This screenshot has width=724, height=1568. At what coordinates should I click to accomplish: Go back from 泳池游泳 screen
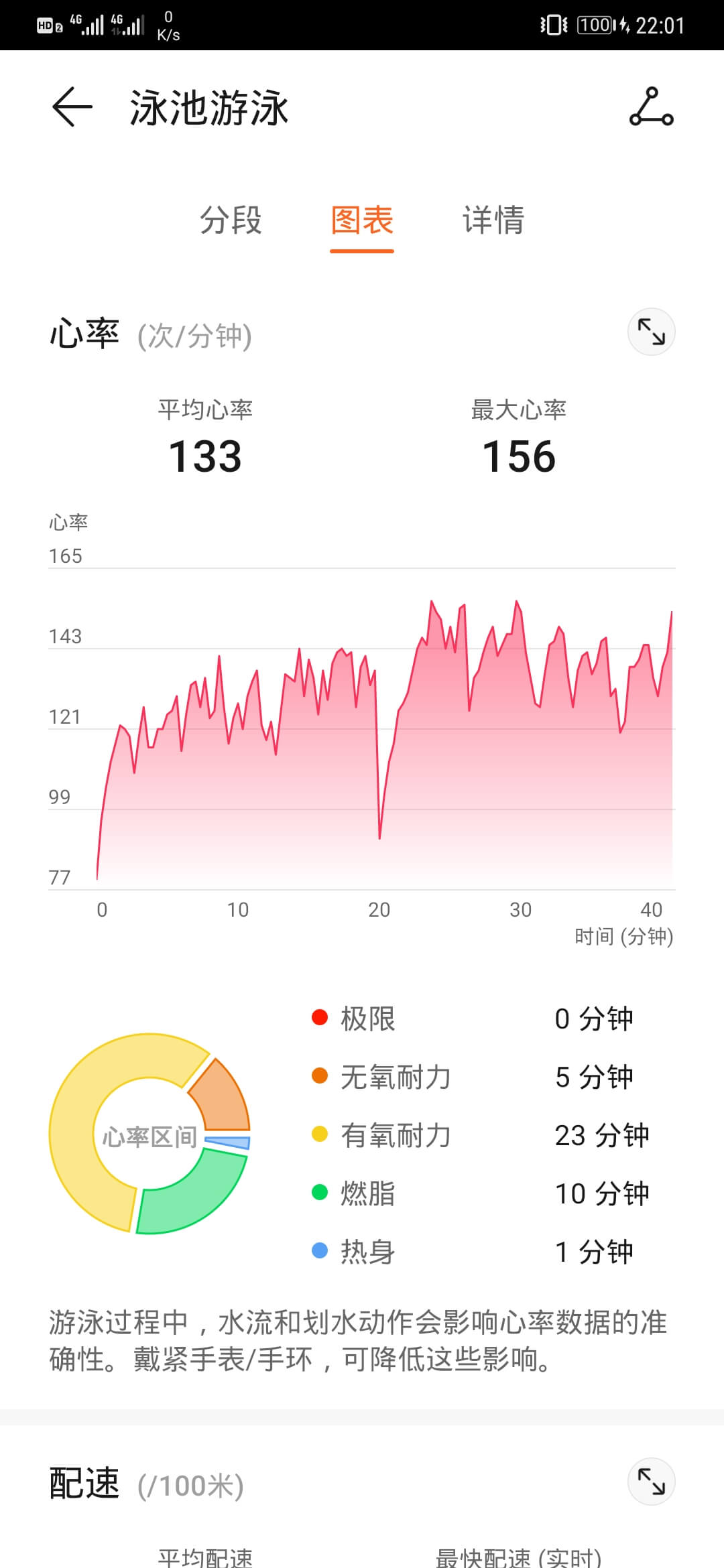72,107
